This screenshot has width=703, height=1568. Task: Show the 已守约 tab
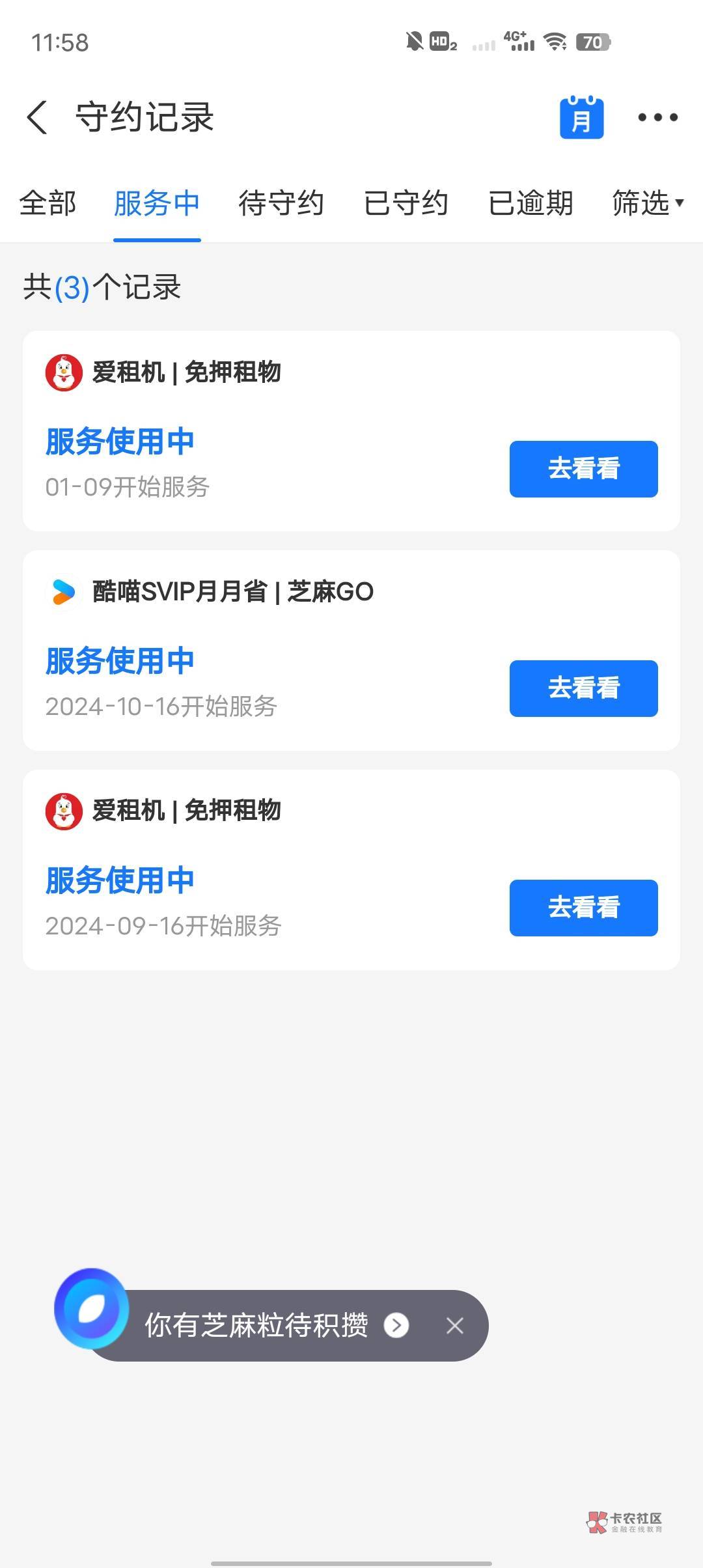[x=406, y=203]
